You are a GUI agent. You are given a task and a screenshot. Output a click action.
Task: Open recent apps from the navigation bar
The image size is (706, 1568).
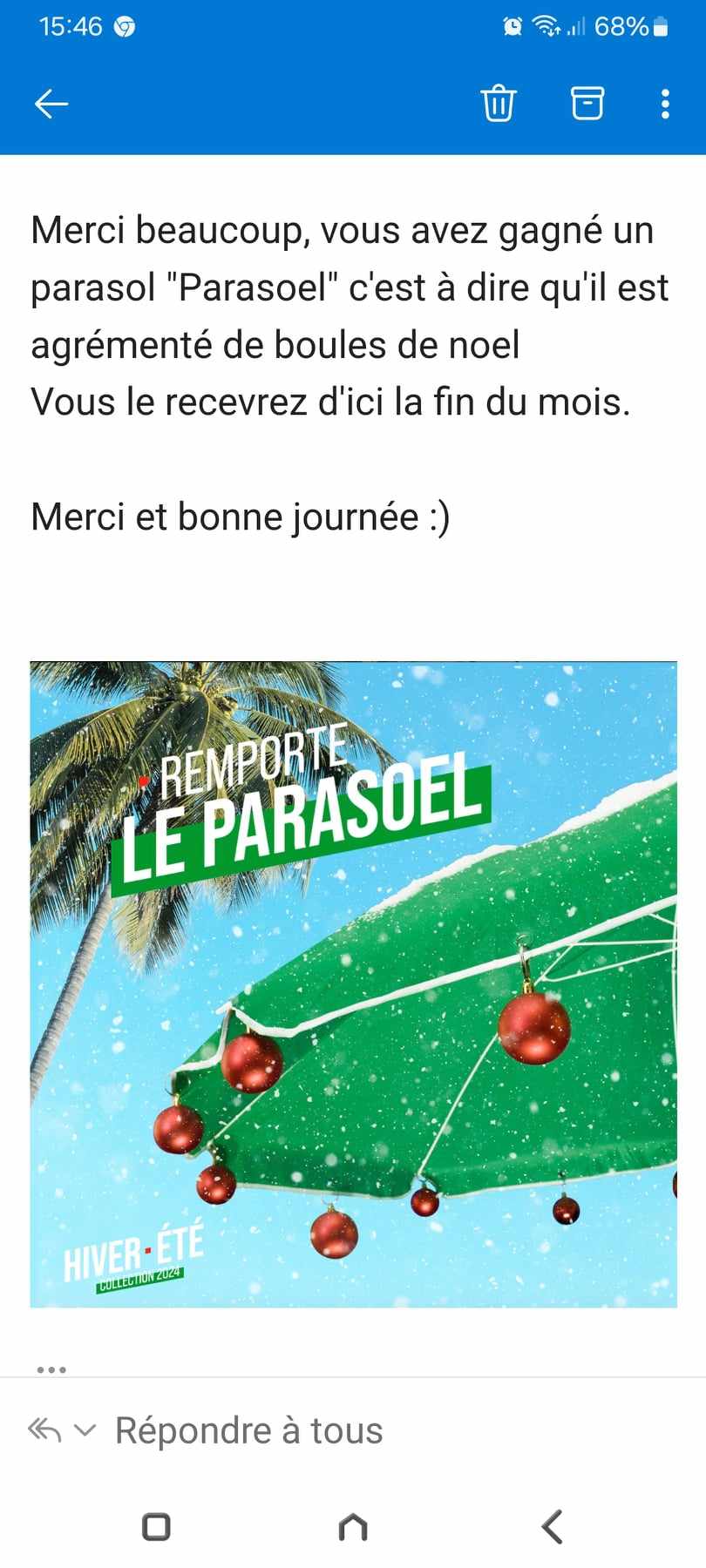[156, 1526]
